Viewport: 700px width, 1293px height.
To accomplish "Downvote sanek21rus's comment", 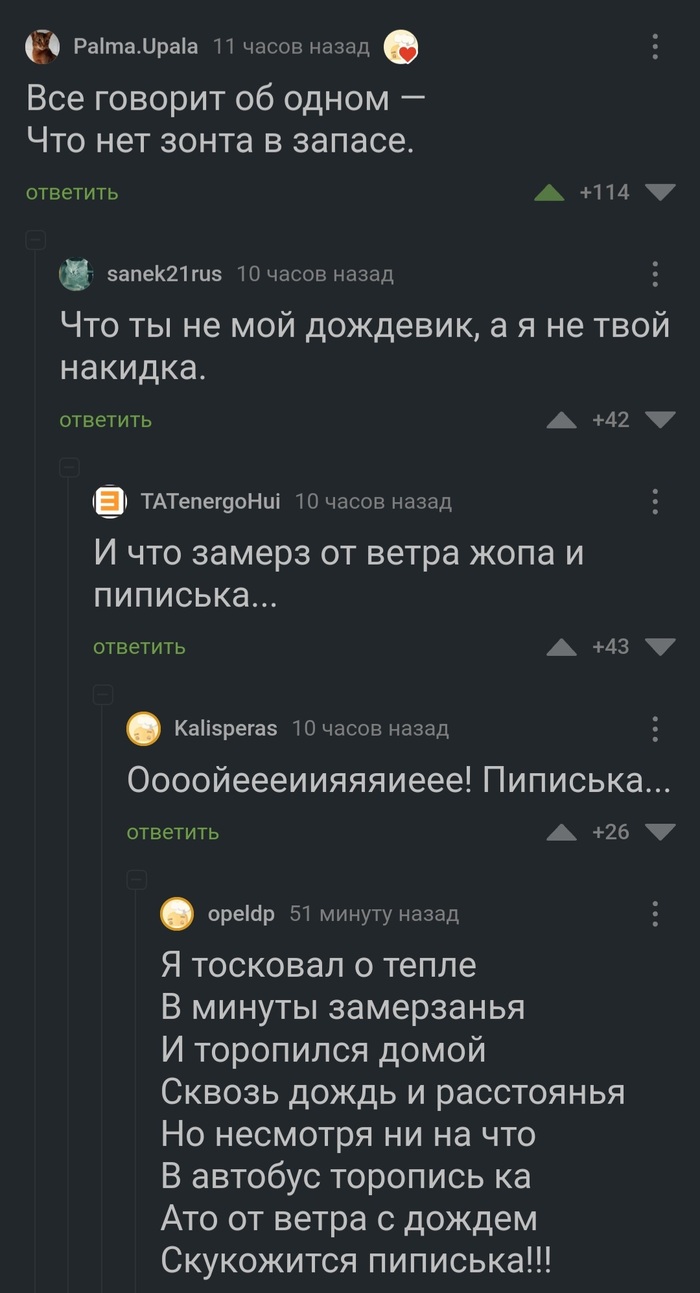I will (659, 420).
